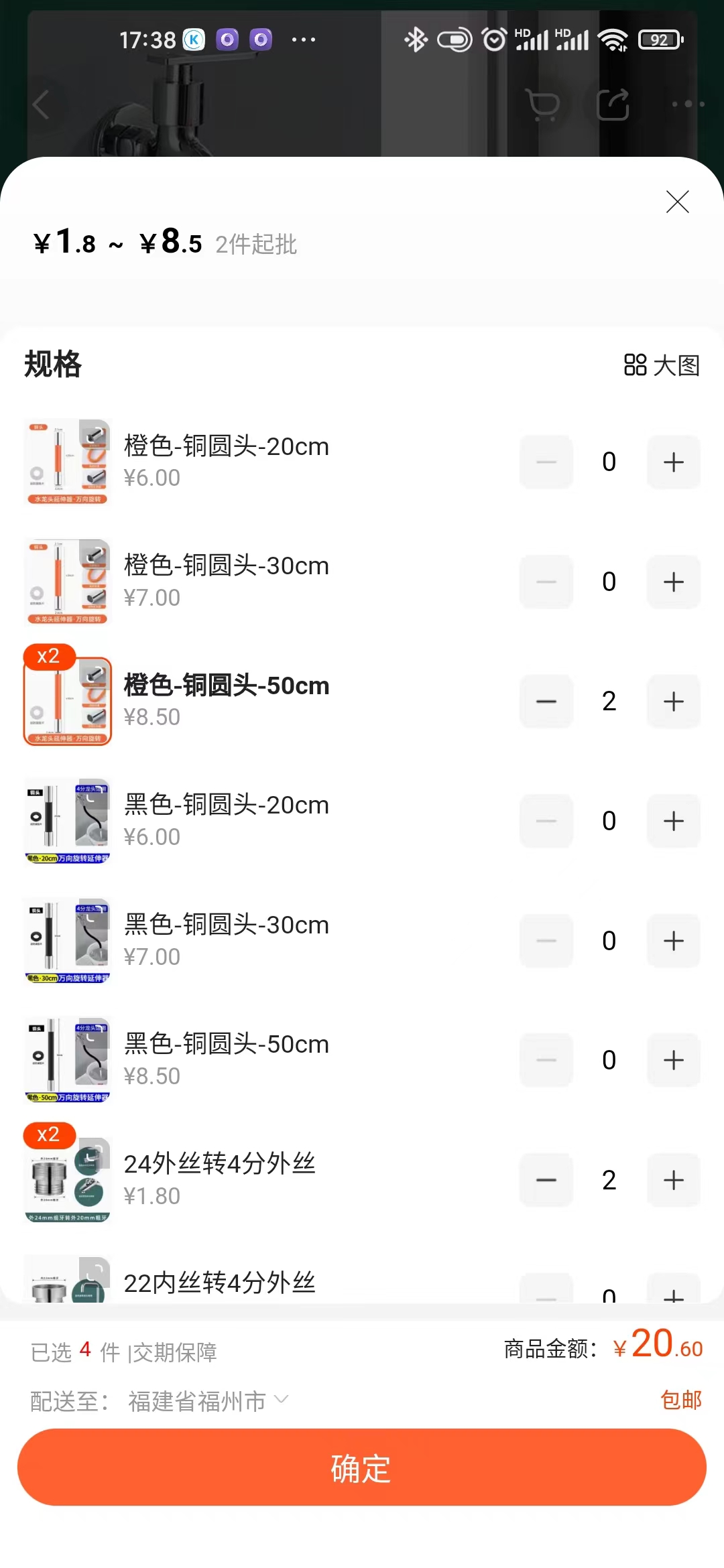The image size is (724, 1568).
Task: View image of 橙色-铜圆头-20cm
Action: point(68,462)
